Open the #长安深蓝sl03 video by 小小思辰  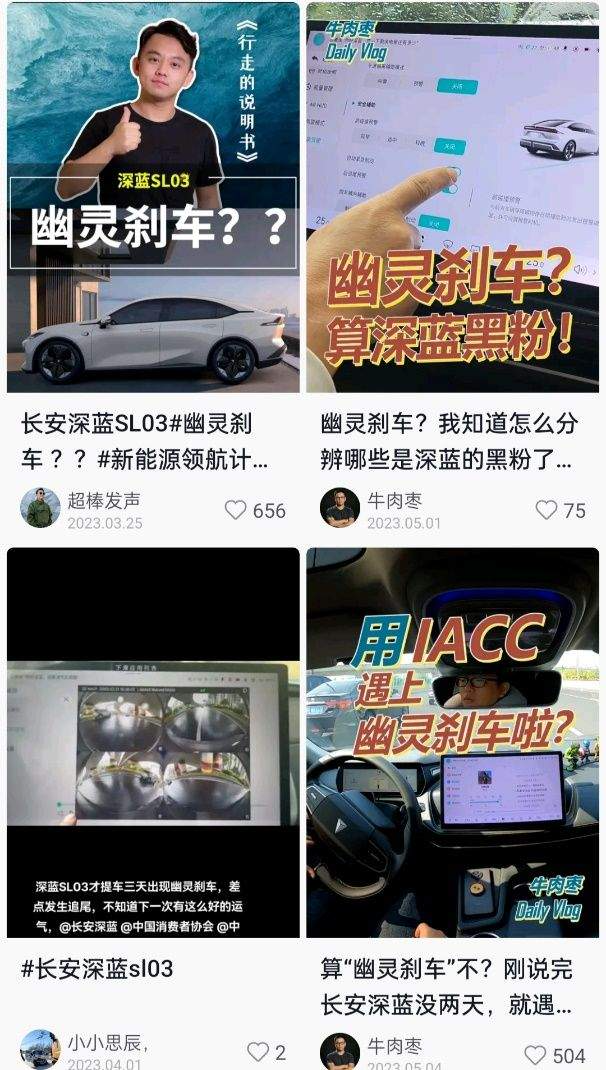pos(153,742)
